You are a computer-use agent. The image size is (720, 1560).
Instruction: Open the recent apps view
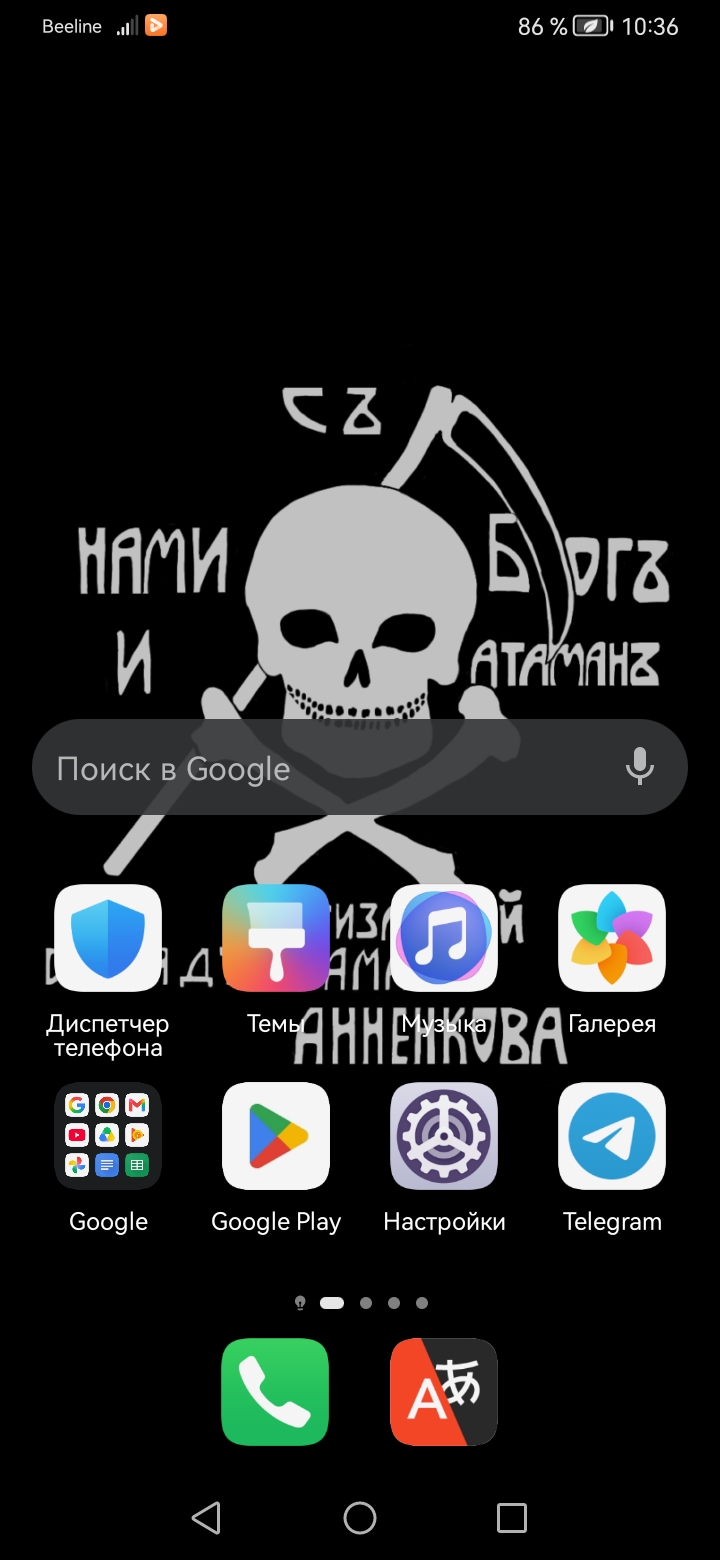(x=512, y=1518)
